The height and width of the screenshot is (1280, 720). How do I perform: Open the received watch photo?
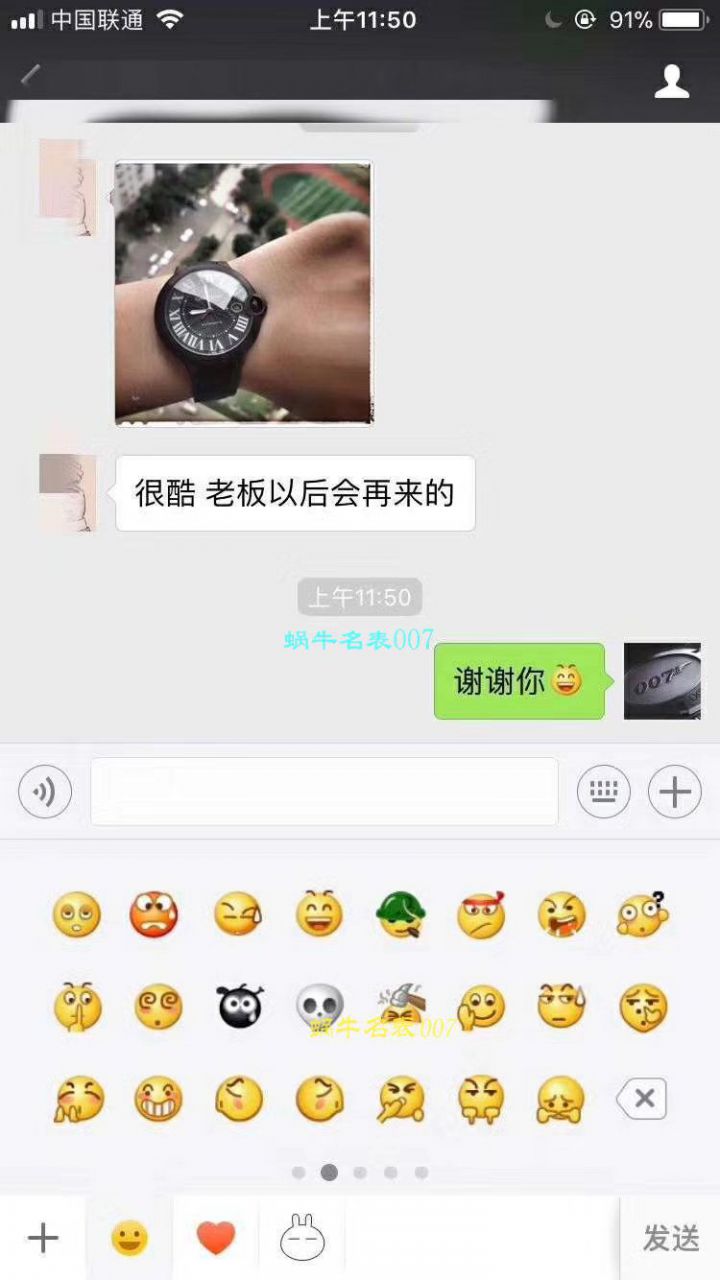(x=243, y=293)
